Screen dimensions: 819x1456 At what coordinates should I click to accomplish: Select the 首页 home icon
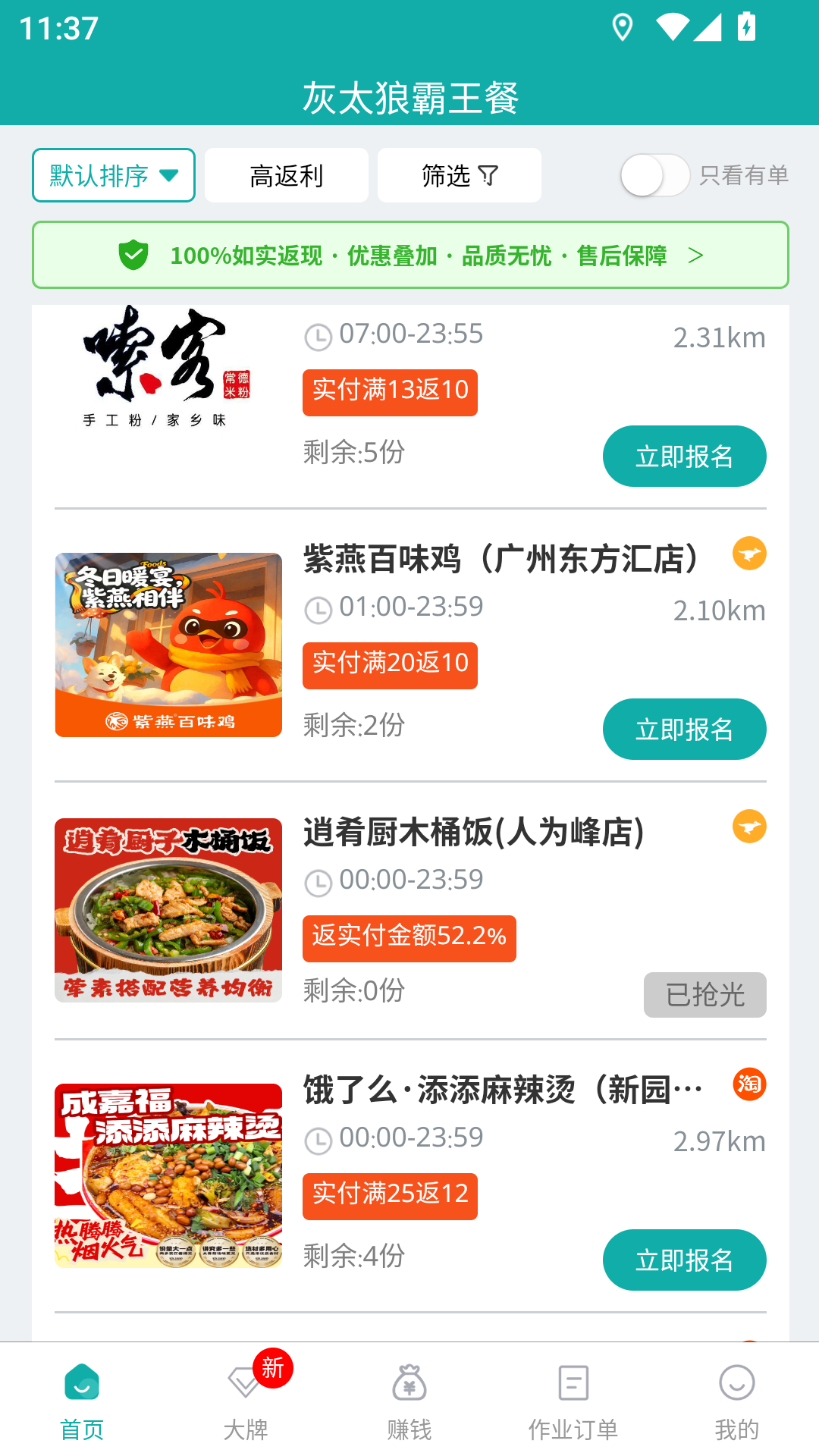pos(82,1382)
